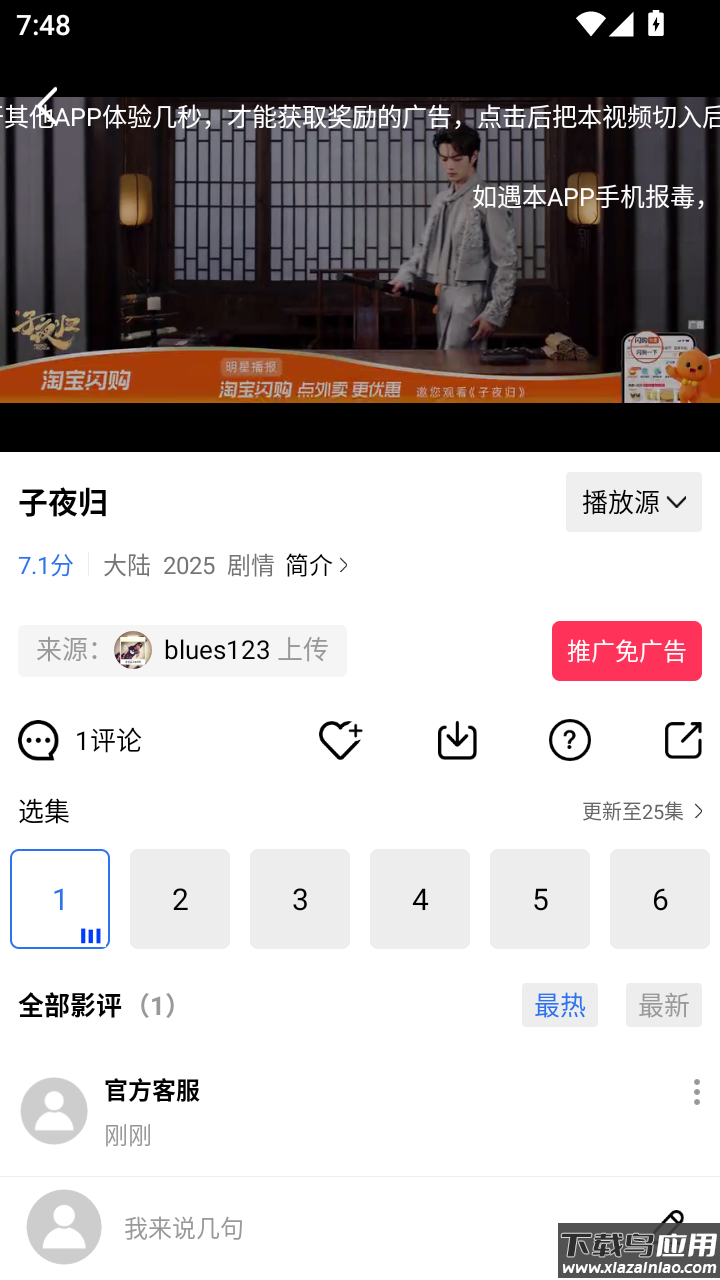
Task: Go back using the top-left arrow
Action: tap(44, 102)
